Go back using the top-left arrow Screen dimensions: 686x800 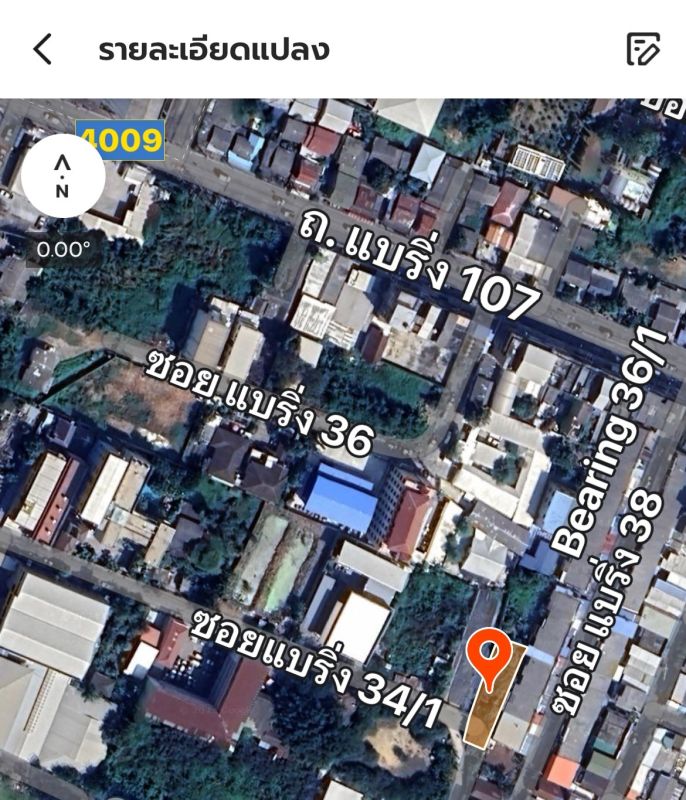coord(42,49)
